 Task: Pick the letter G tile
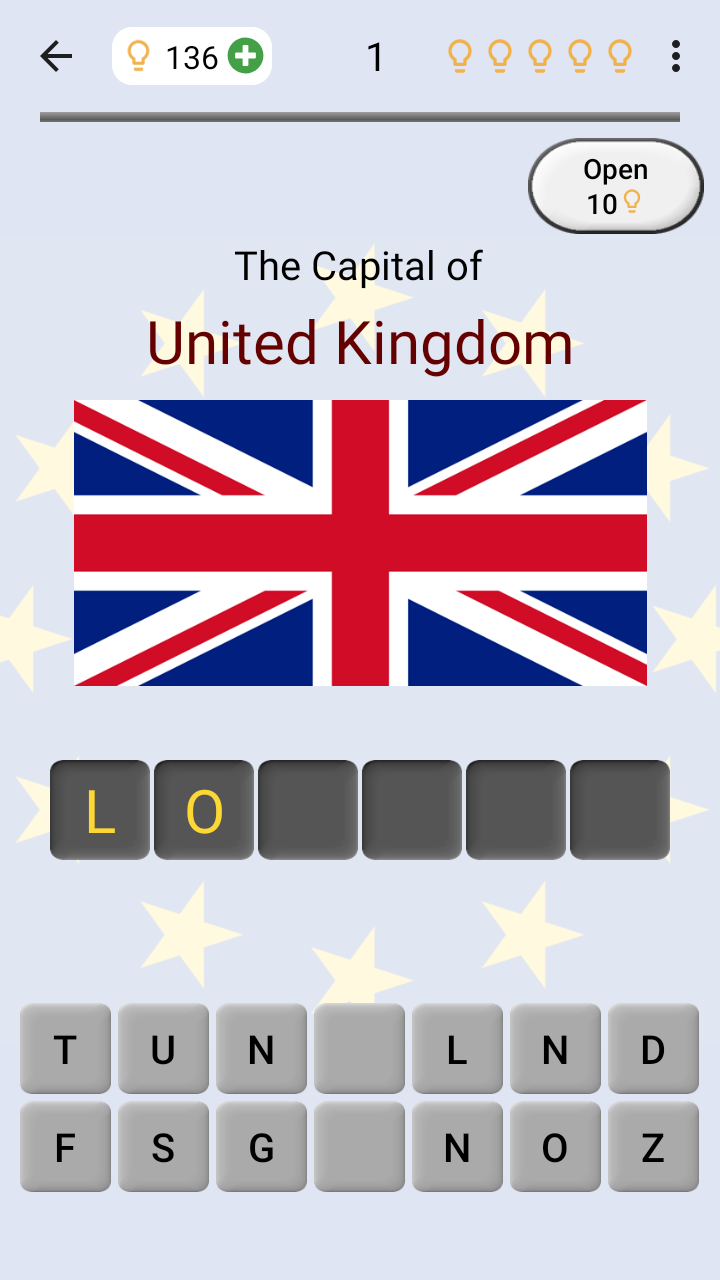[x=261, y=1147]
